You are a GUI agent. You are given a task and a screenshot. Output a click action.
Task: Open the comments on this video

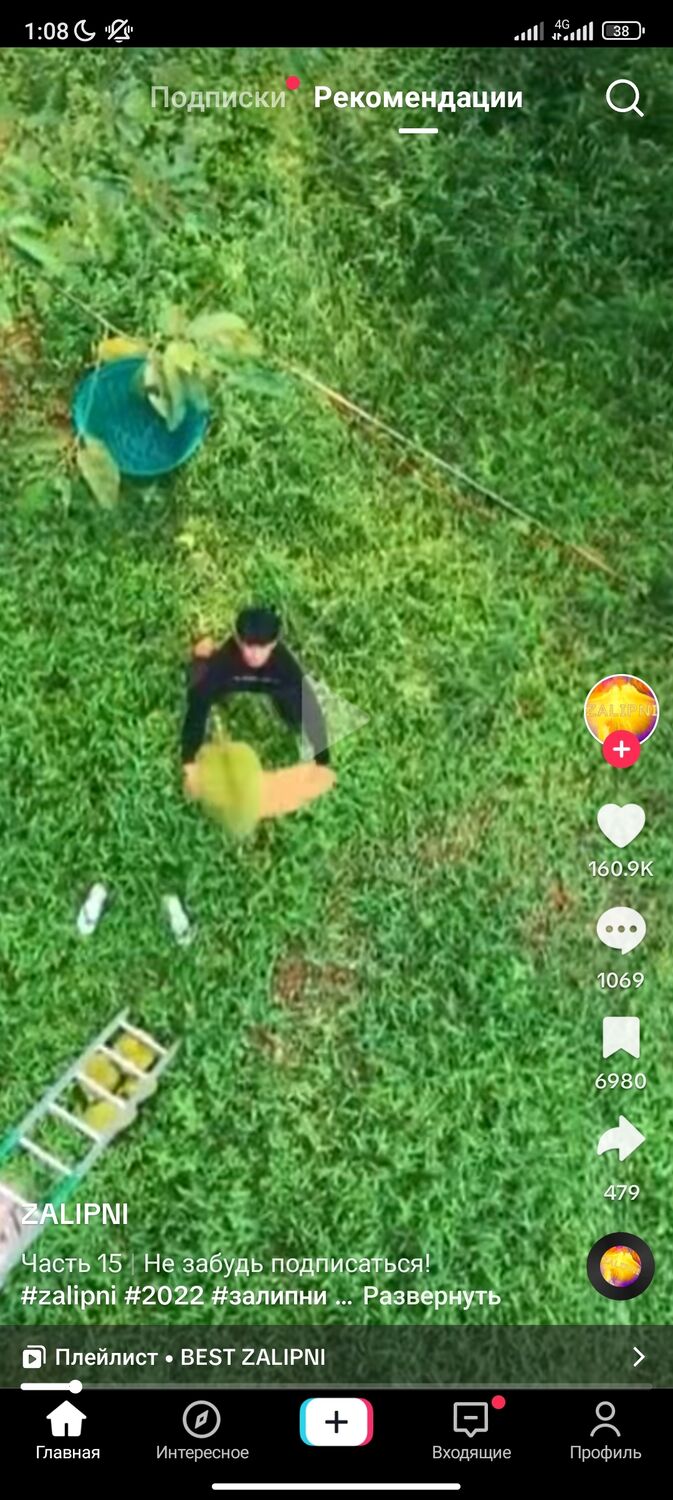621,930
